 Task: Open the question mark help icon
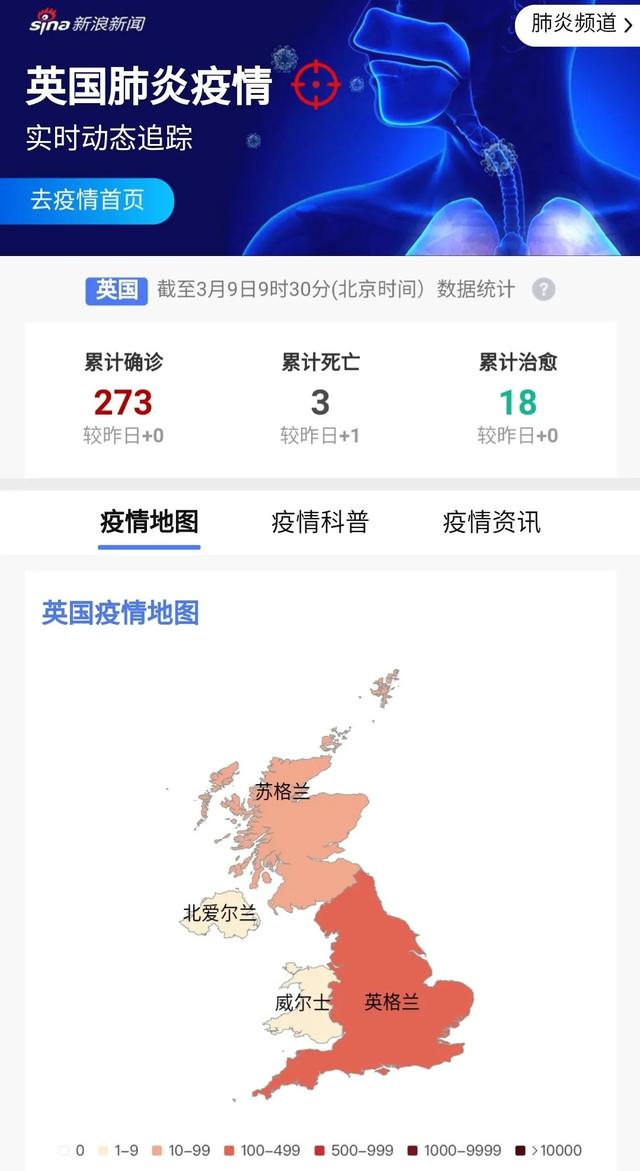[x=543, y=290]
